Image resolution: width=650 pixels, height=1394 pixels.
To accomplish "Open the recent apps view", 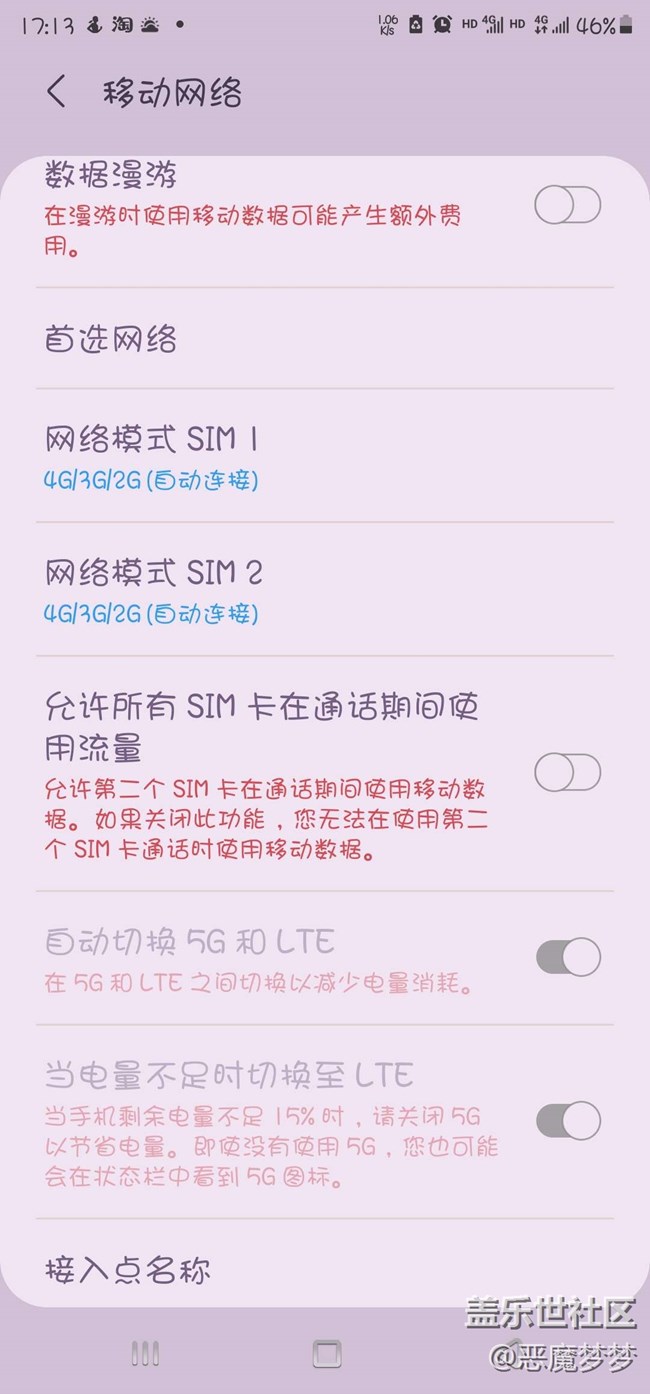I will [146, 1354].
